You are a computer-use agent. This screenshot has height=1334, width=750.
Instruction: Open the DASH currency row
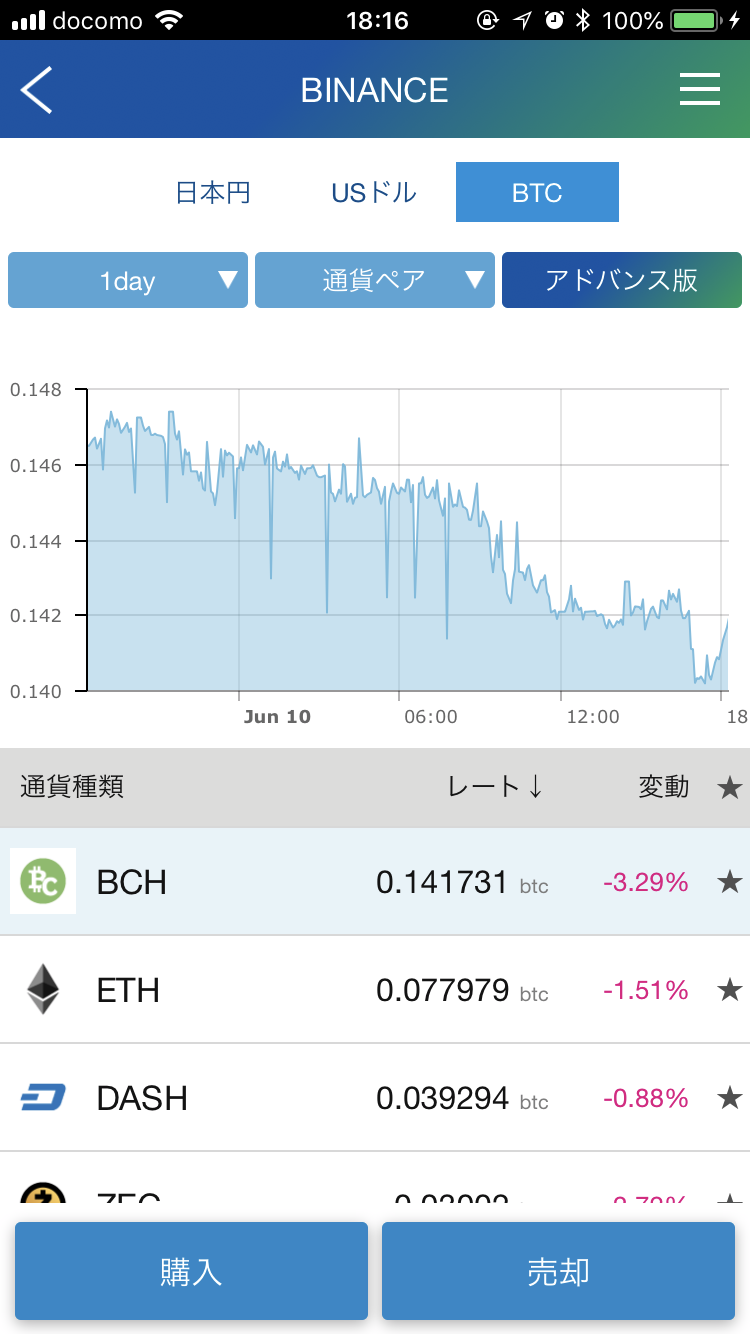pyautogui.click(x=375, y=1098)
